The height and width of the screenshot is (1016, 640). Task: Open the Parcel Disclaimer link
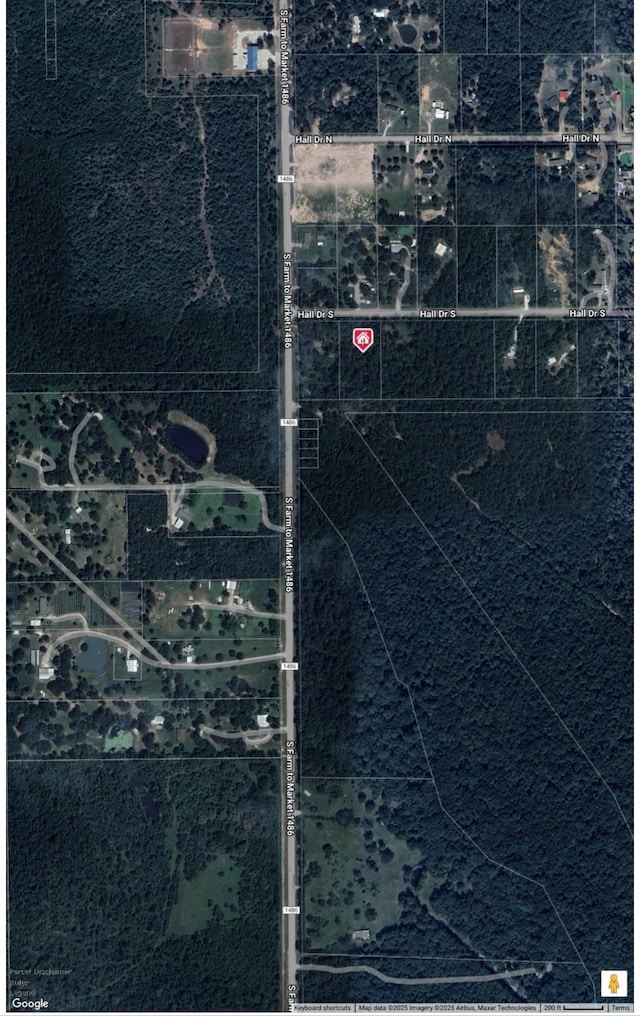(x=41, y=971)
